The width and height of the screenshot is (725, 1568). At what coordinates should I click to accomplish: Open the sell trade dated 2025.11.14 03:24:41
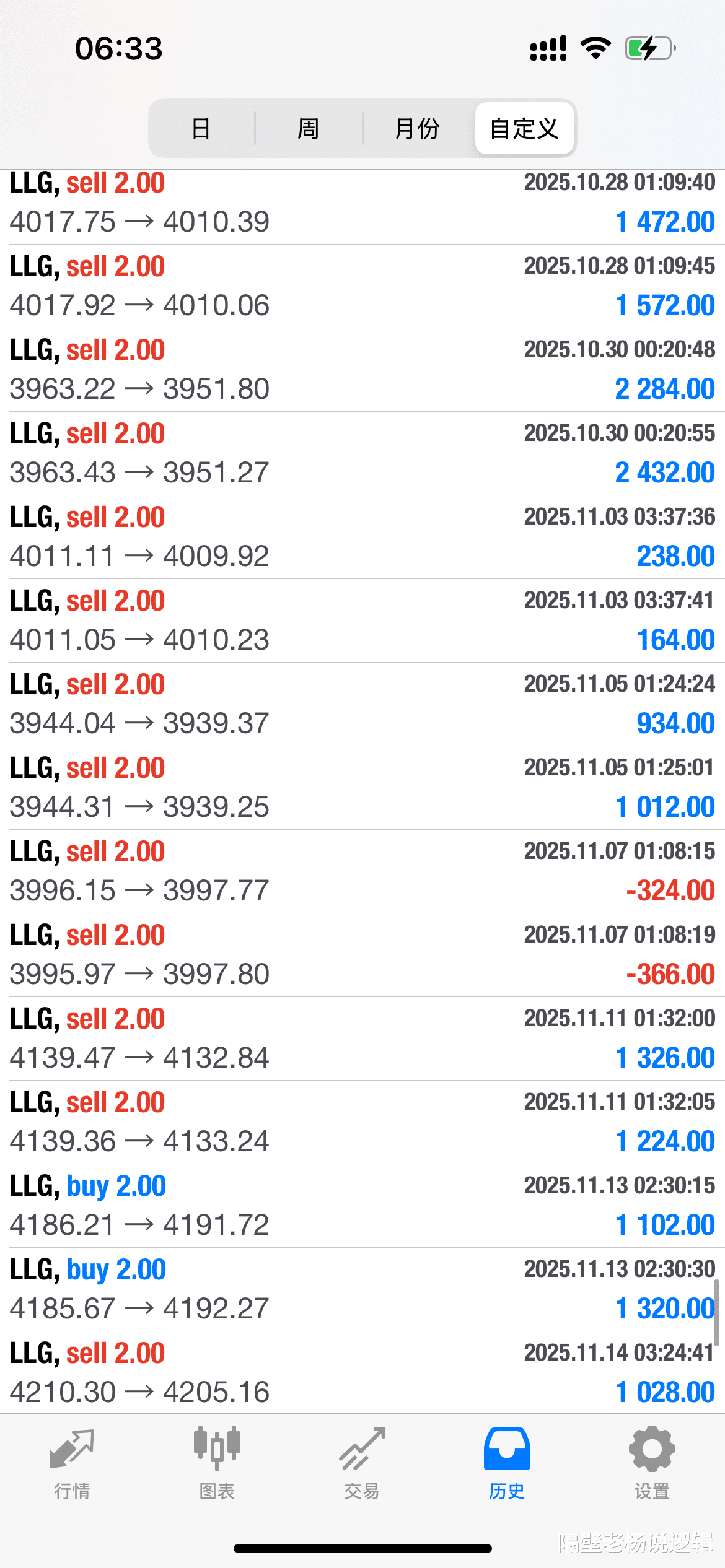[362, 1373]
